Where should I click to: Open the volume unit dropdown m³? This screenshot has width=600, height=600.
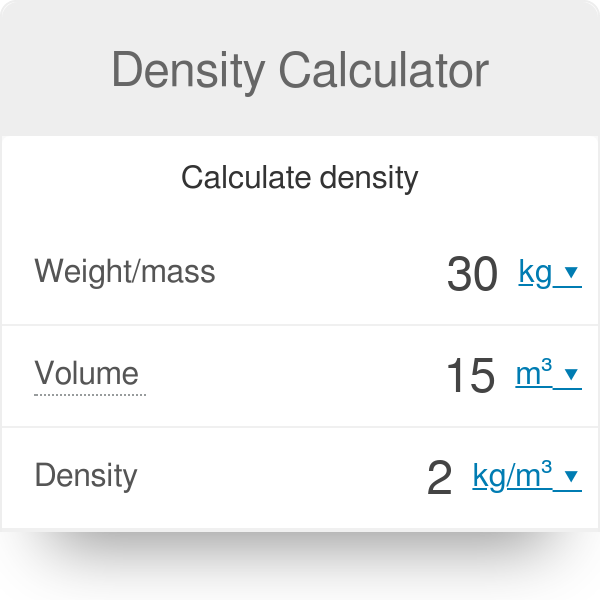(x=547, y=374)
